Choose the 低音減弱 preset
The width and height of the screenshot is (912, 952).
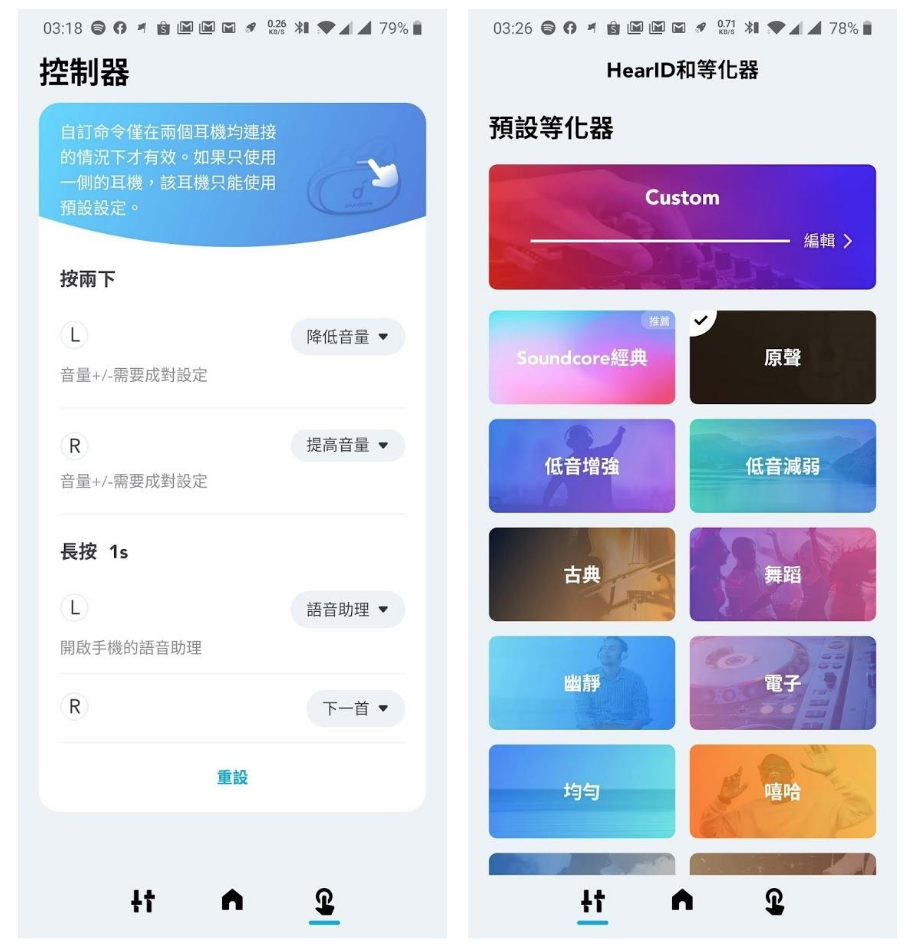pos(782,466)
